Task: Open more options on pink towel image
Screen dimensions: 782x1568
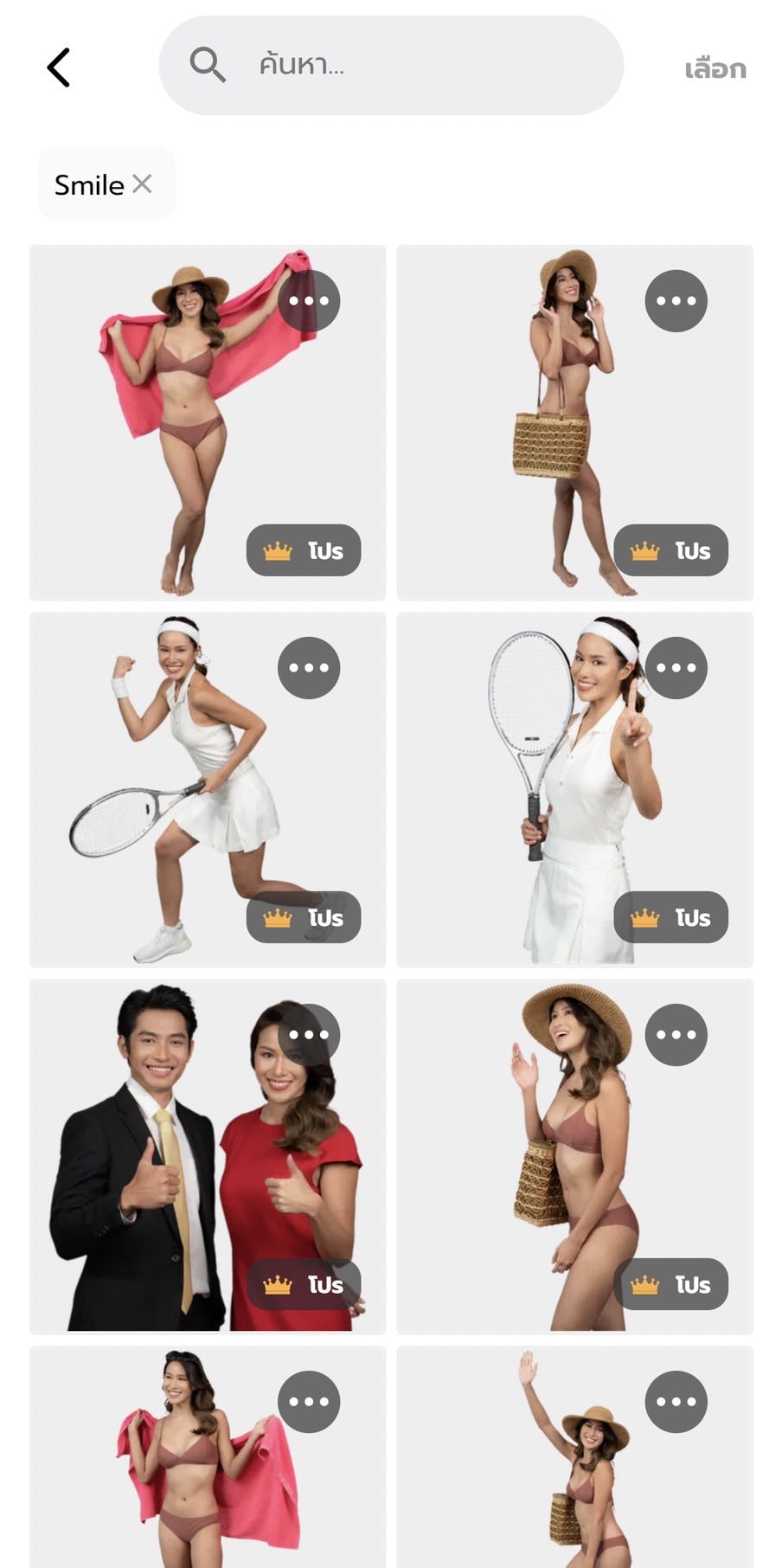Action: pyautogui.click(x=309, y=301)
